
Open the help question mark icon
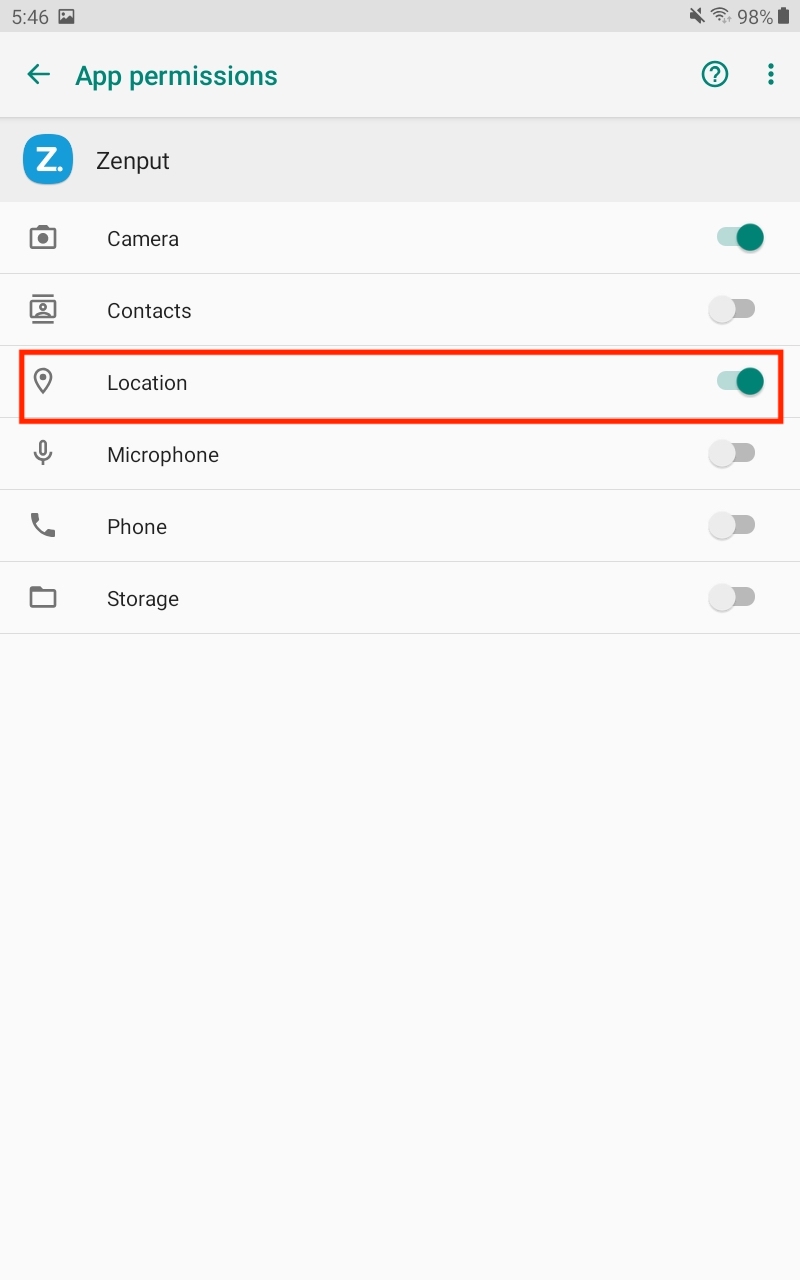click(715, 75)
